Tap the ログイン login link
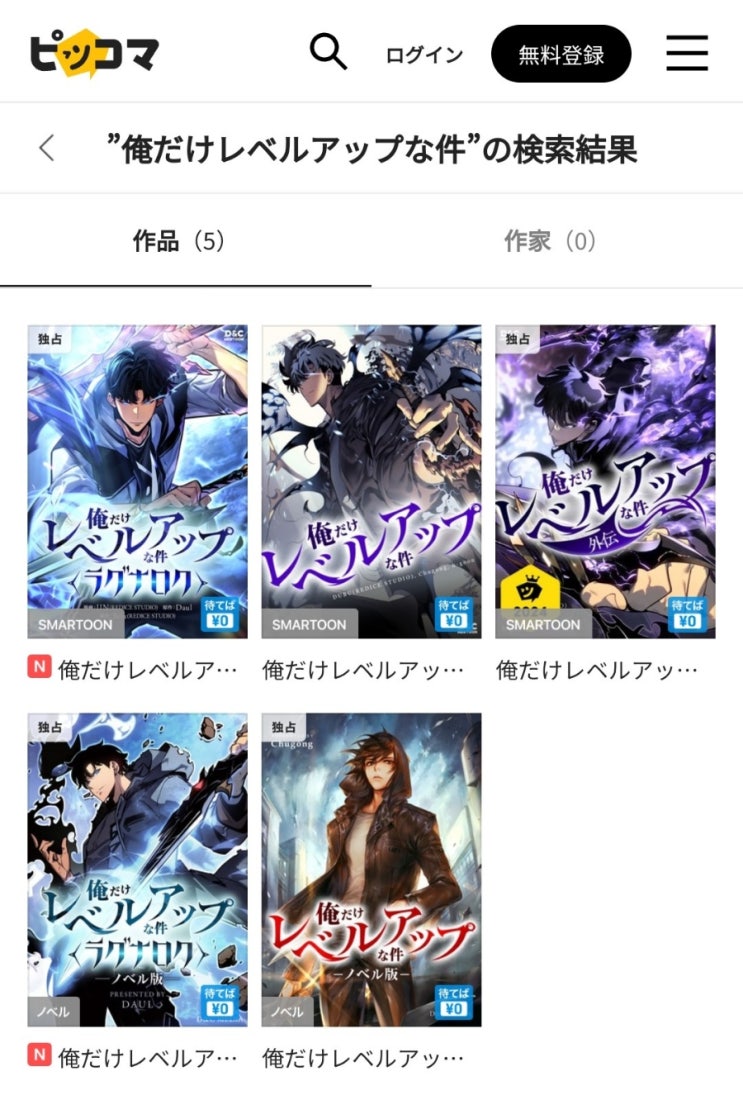743x1095 pixels. (425, 54)
